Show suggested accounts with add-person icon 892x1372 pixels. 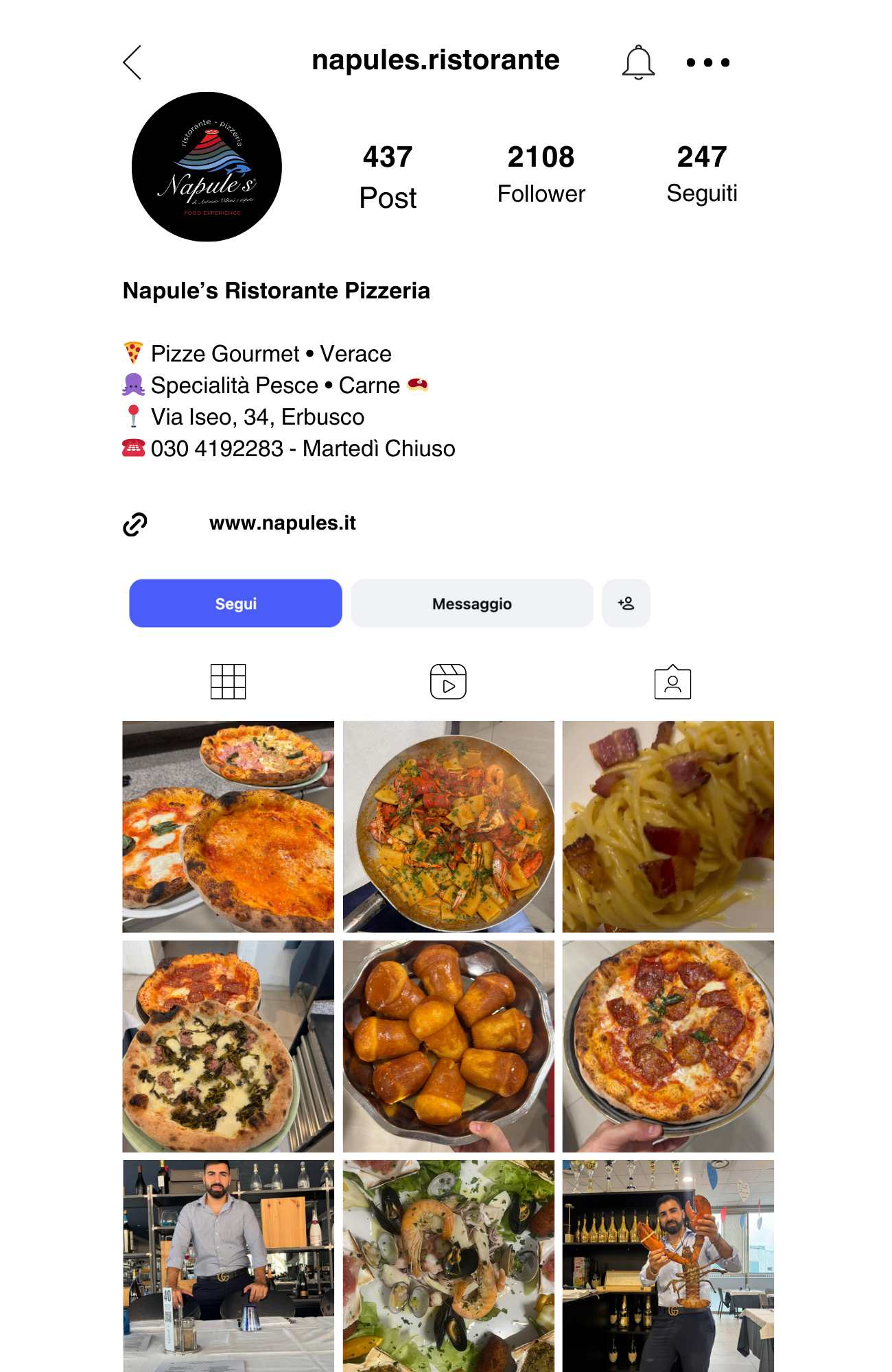(x=626, y=604)
